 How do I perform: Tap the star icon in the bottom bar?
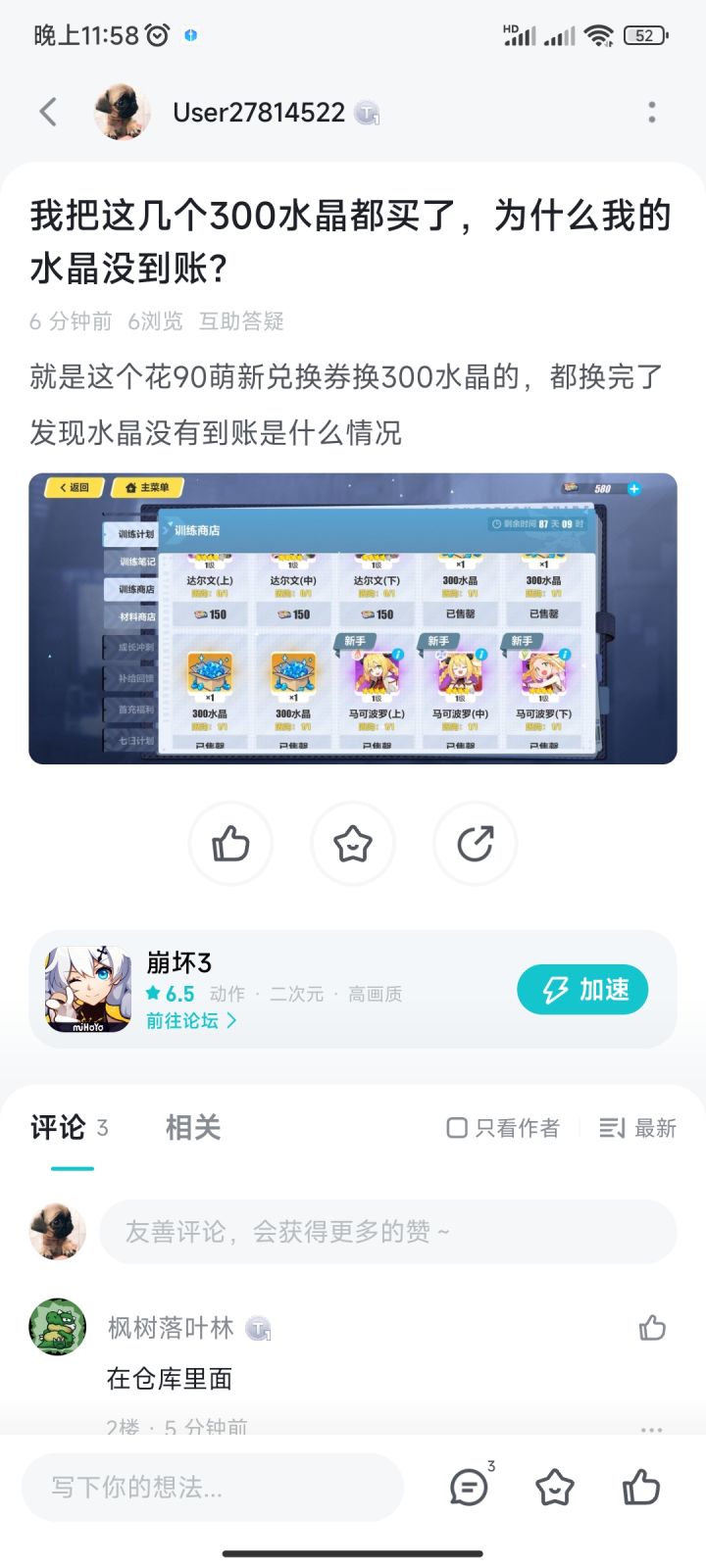click(555, 1488)
